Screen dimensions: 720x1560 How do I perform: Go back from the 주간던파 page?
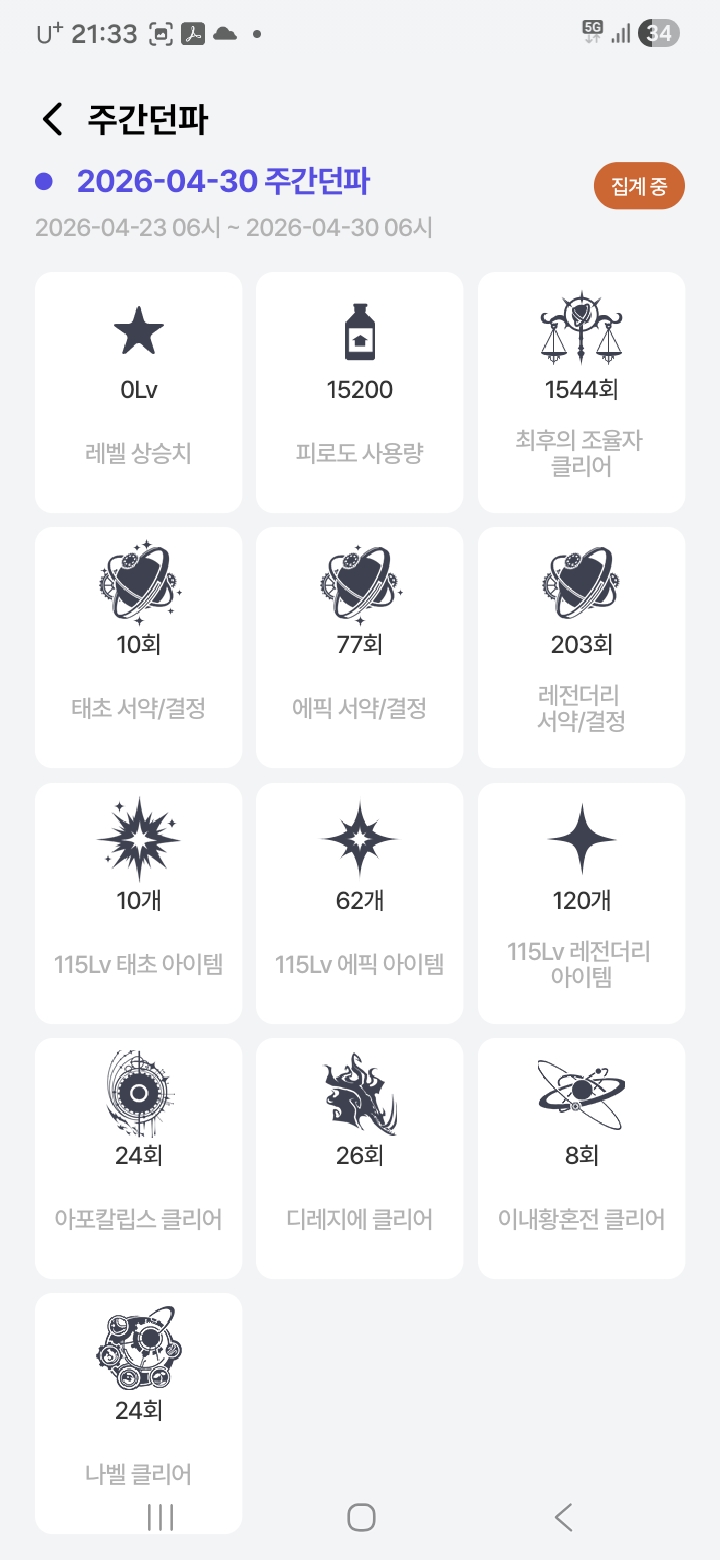pos(52,119)
